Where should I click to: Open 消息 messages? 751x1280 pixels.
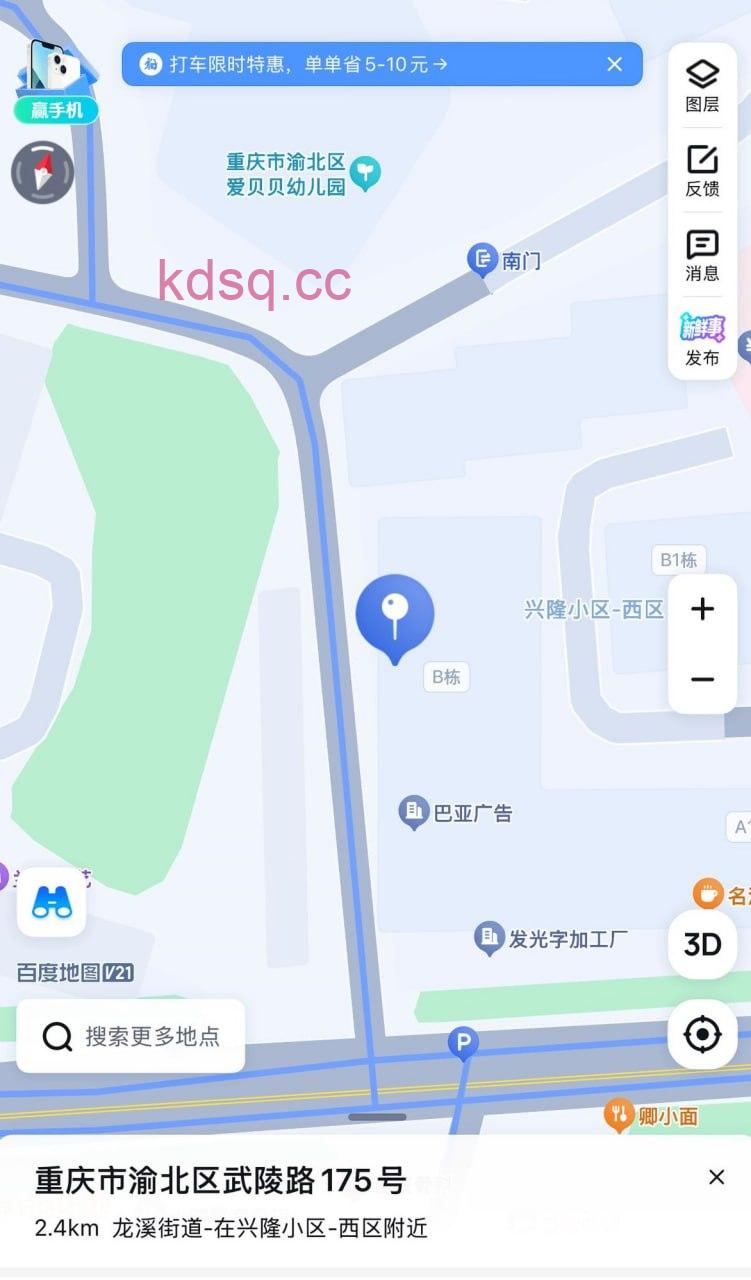702,255
